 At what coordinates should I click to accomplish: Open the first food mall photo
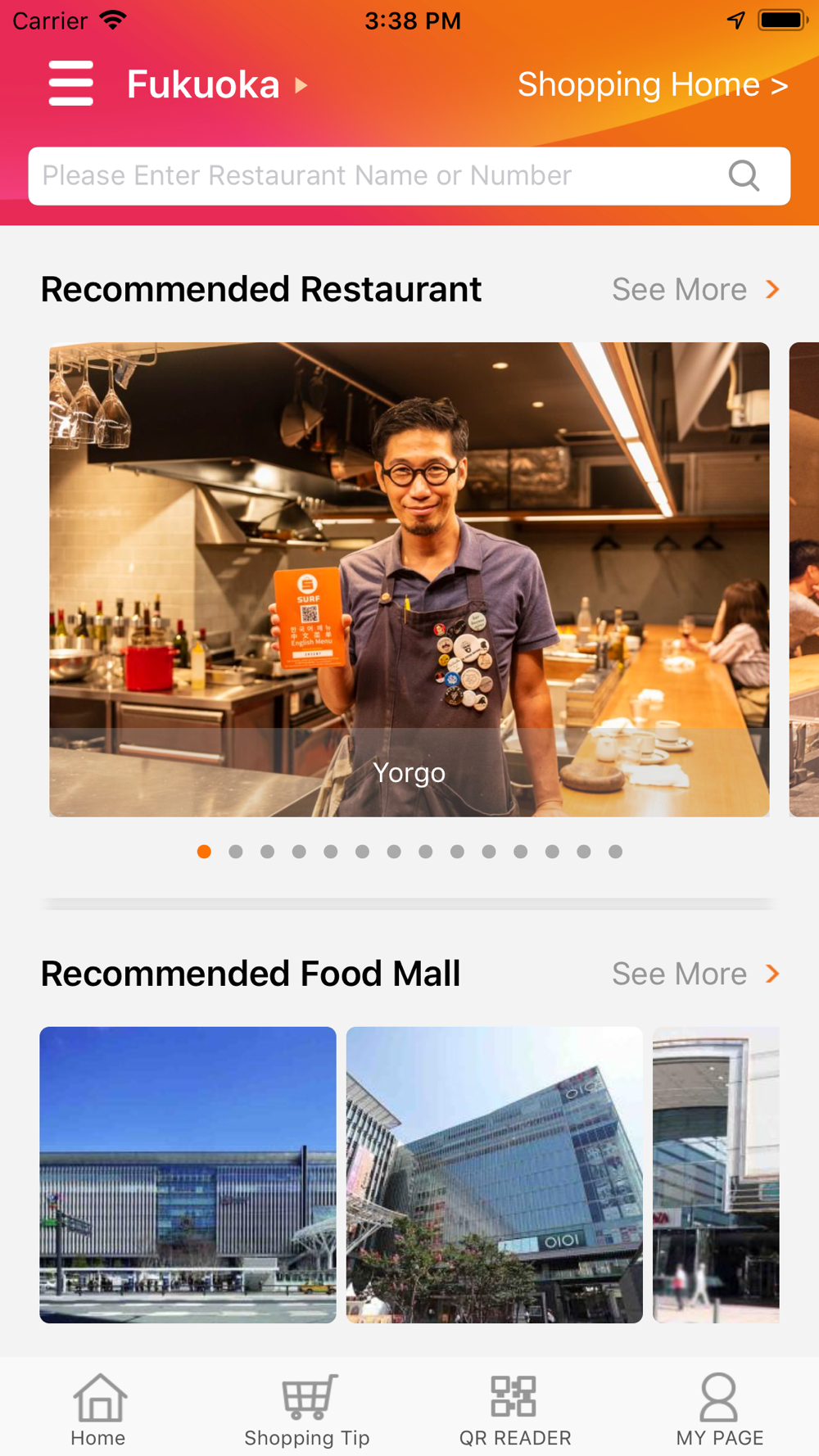click(x=188, y=1175)
